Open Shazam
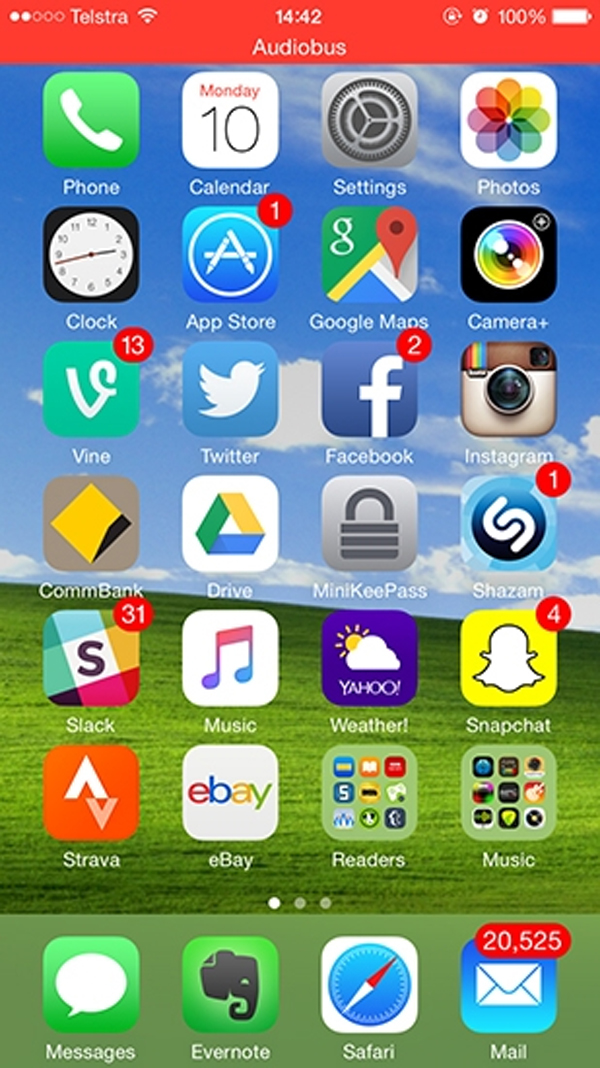 508,523
